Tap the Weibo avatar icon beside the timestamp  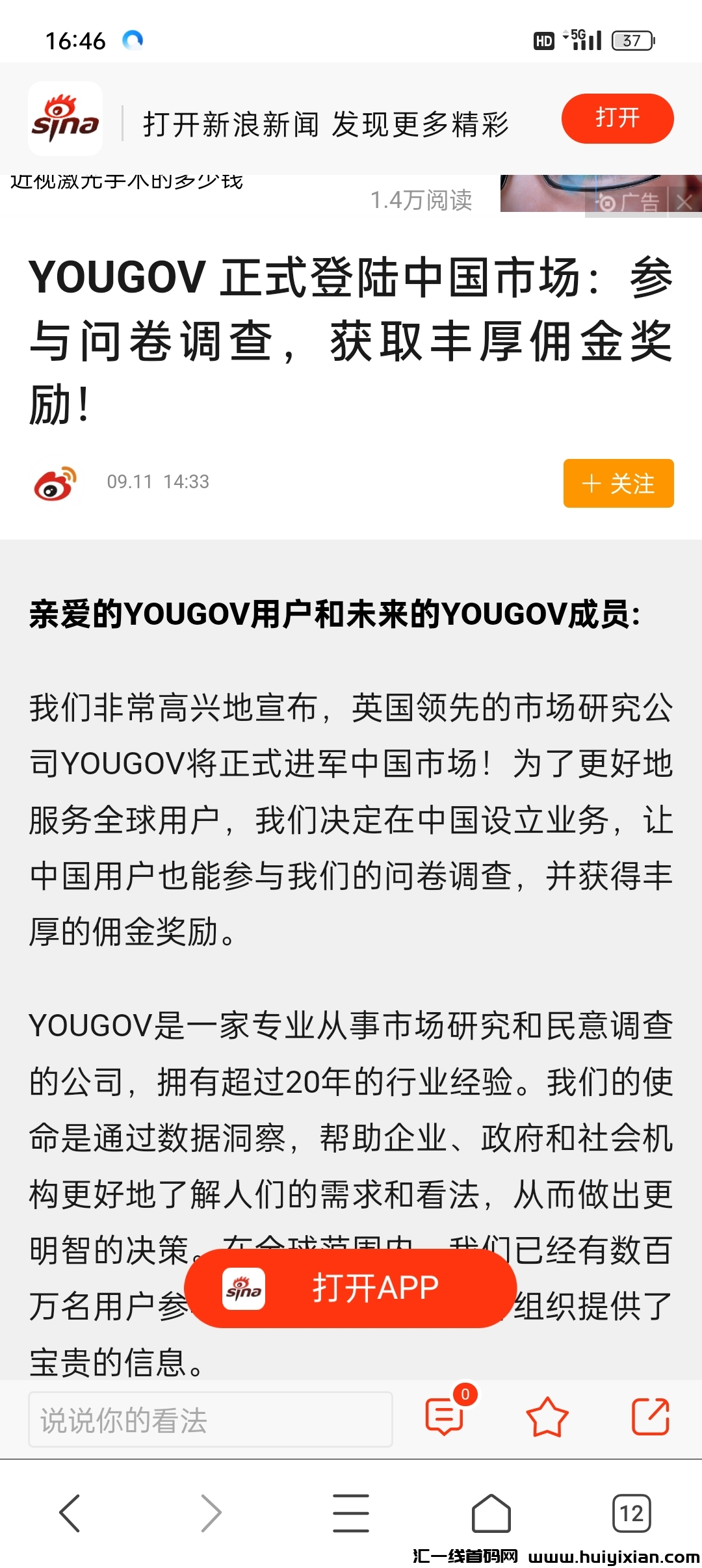point(58,482)
